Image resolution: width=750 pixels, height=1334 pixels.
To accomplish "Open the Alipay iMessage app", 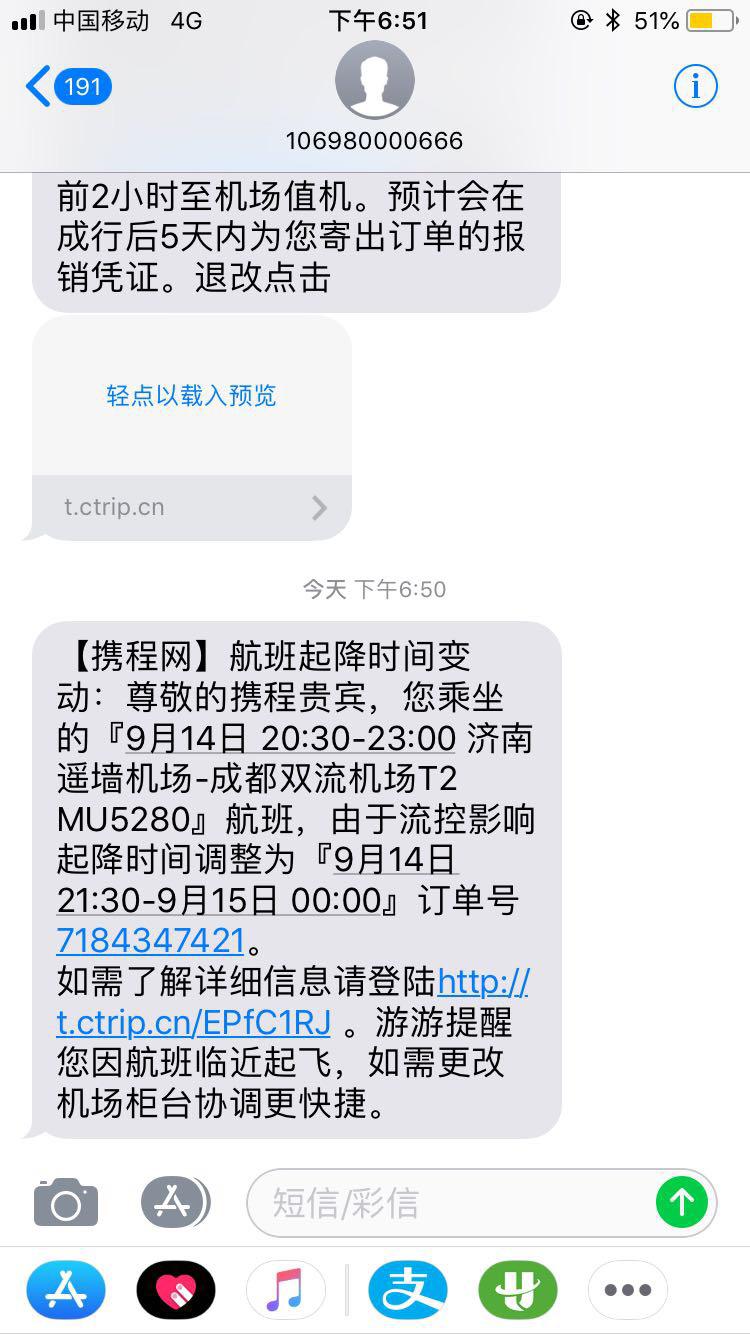I will click(408, 1290).
